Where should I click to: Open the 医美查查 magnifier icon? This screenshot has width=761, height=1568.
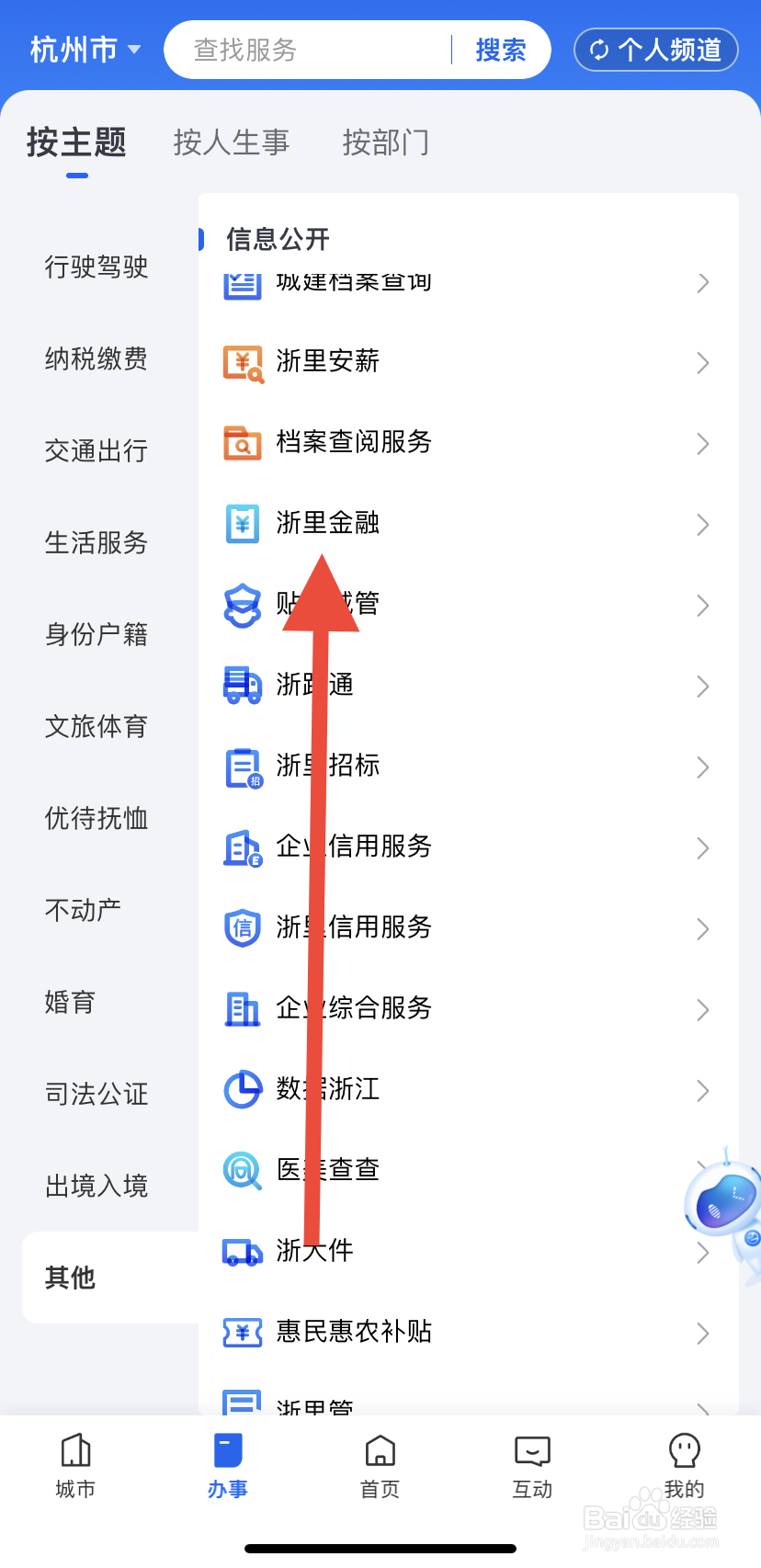pos(242,1170)
